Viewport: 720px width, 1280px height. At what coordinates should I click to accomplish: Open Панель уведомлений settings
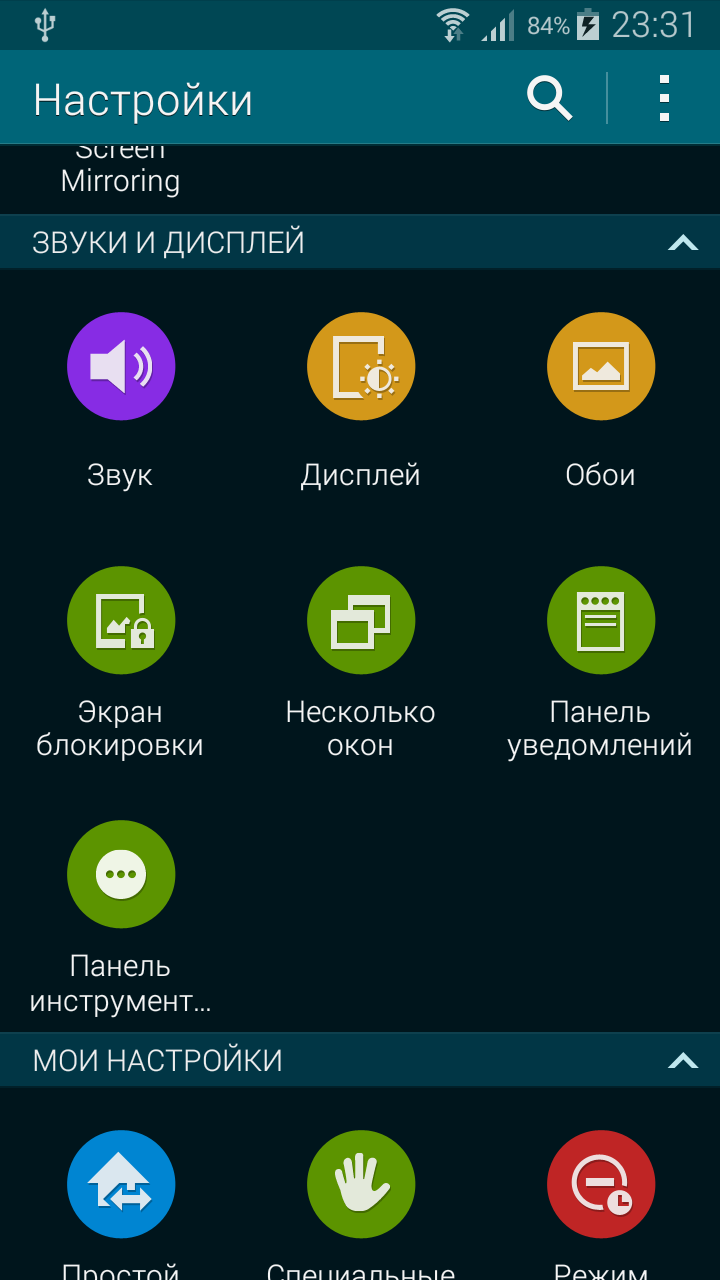[x=600, y=660]
